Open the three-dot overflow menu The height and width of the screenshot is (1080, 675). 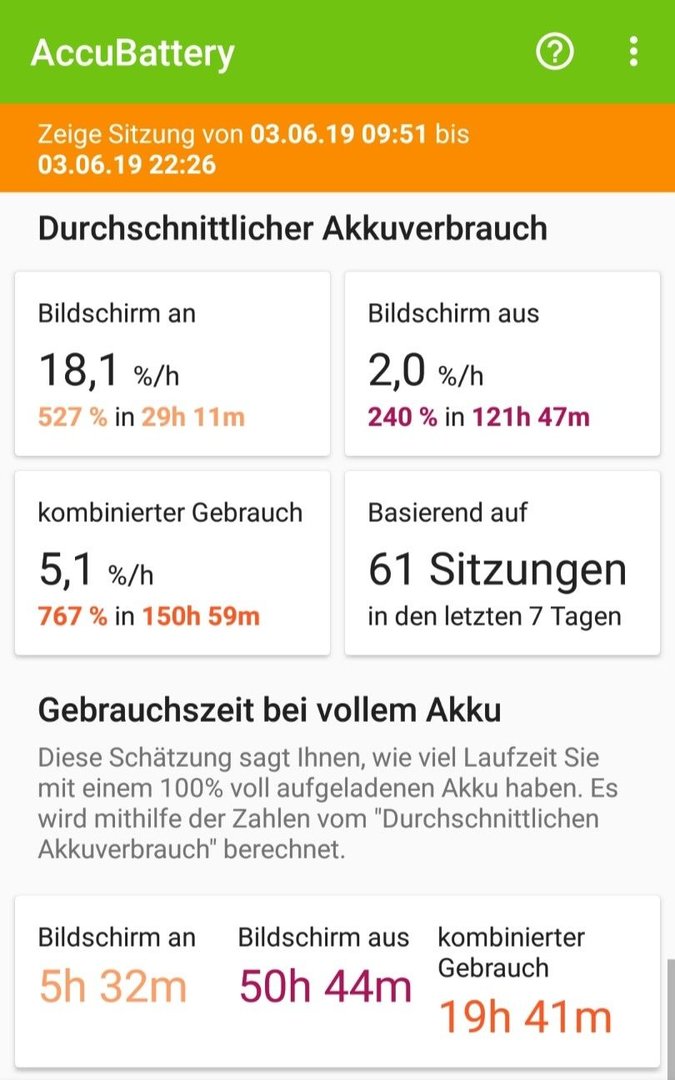pyautogui.click(x=634, y=52)
